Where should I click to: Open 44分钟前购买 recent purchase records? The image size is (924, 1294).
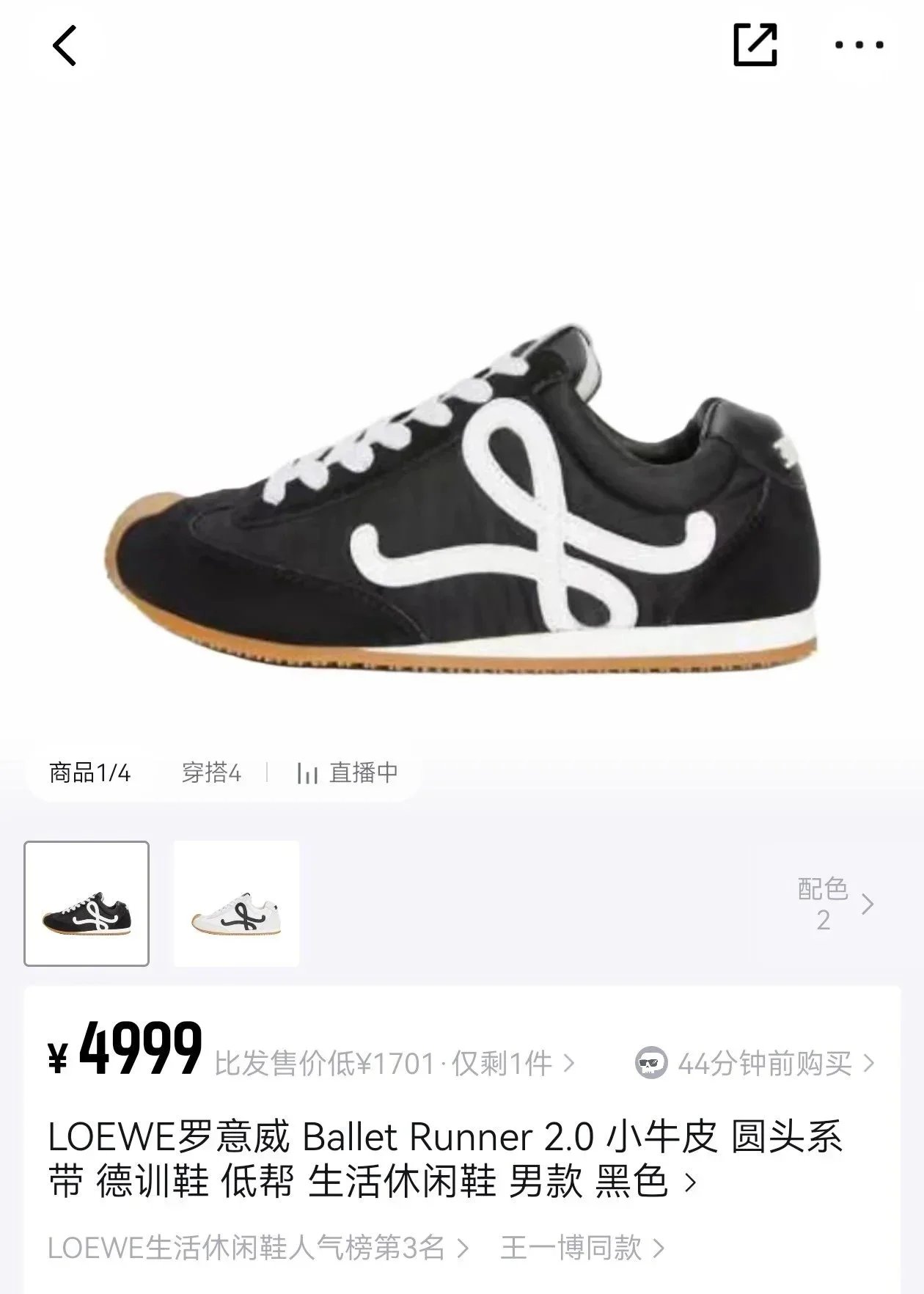[755, 1063]
